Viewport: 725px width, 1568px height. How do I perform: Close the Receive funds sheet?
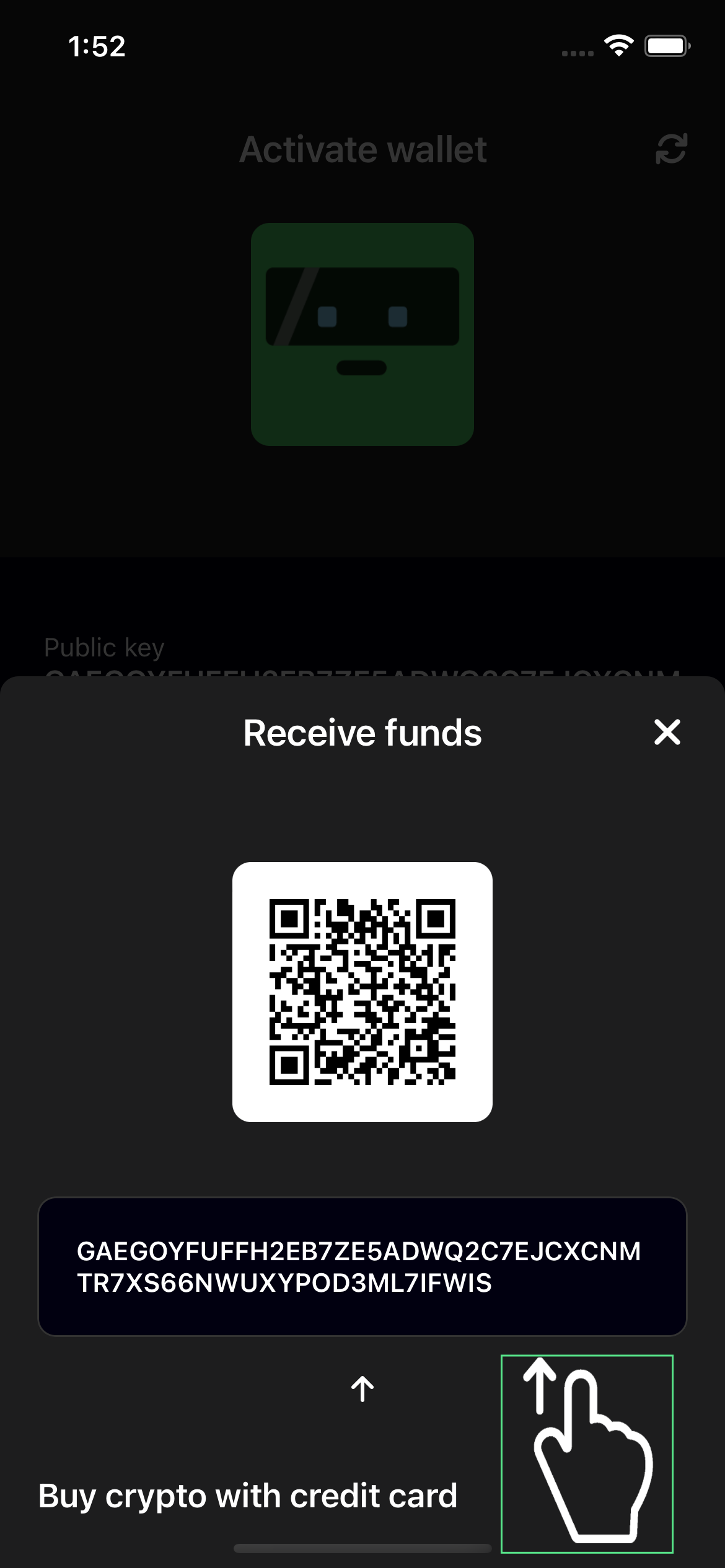click(x=667, y=732)
